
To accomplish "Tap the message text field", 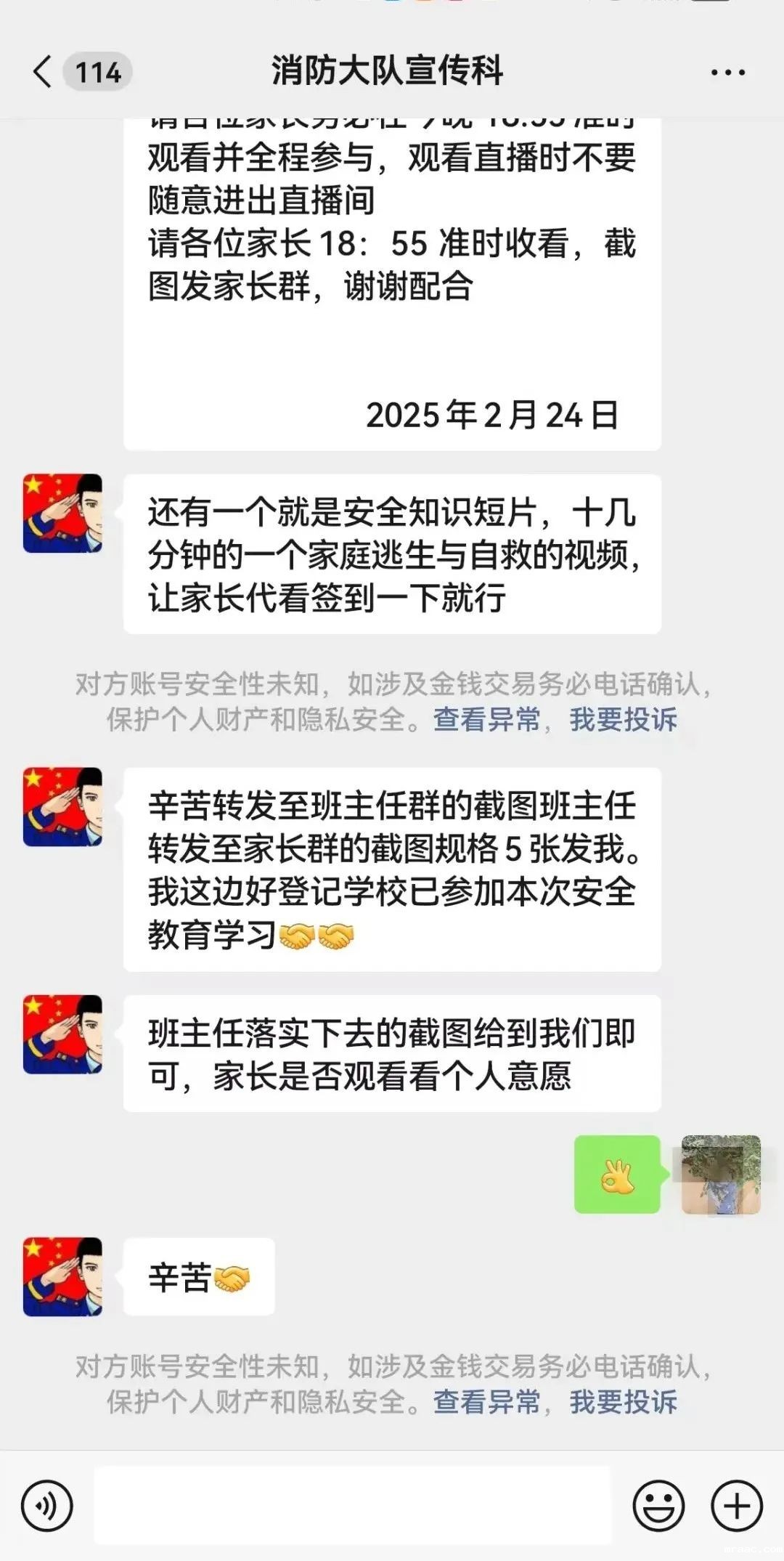I will pyautogui.click(x=352, y=1506).
